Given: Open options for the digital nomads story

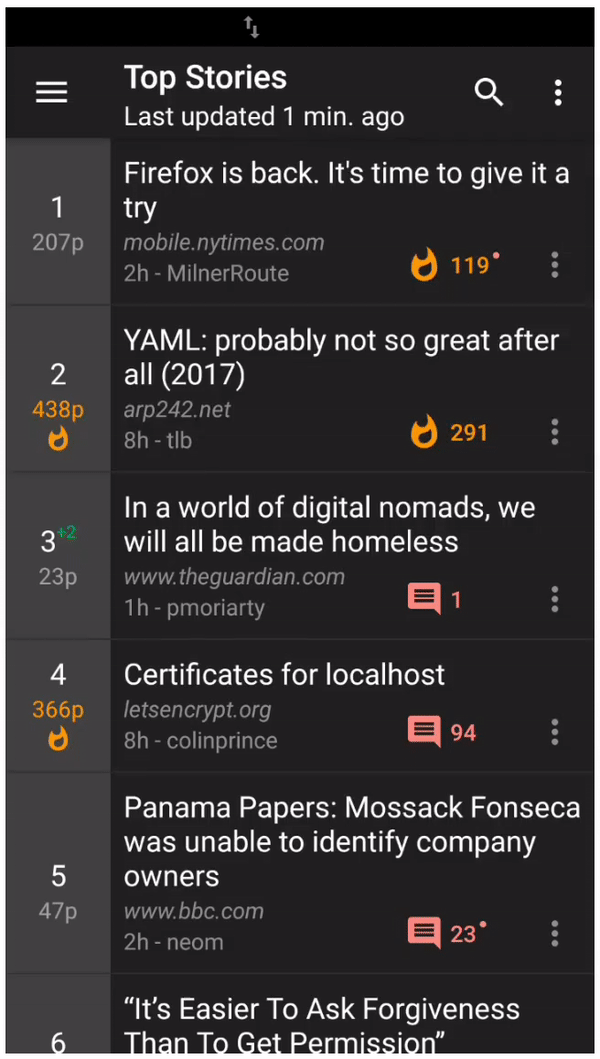Looking at the screenshot, I should pos(555,599).
